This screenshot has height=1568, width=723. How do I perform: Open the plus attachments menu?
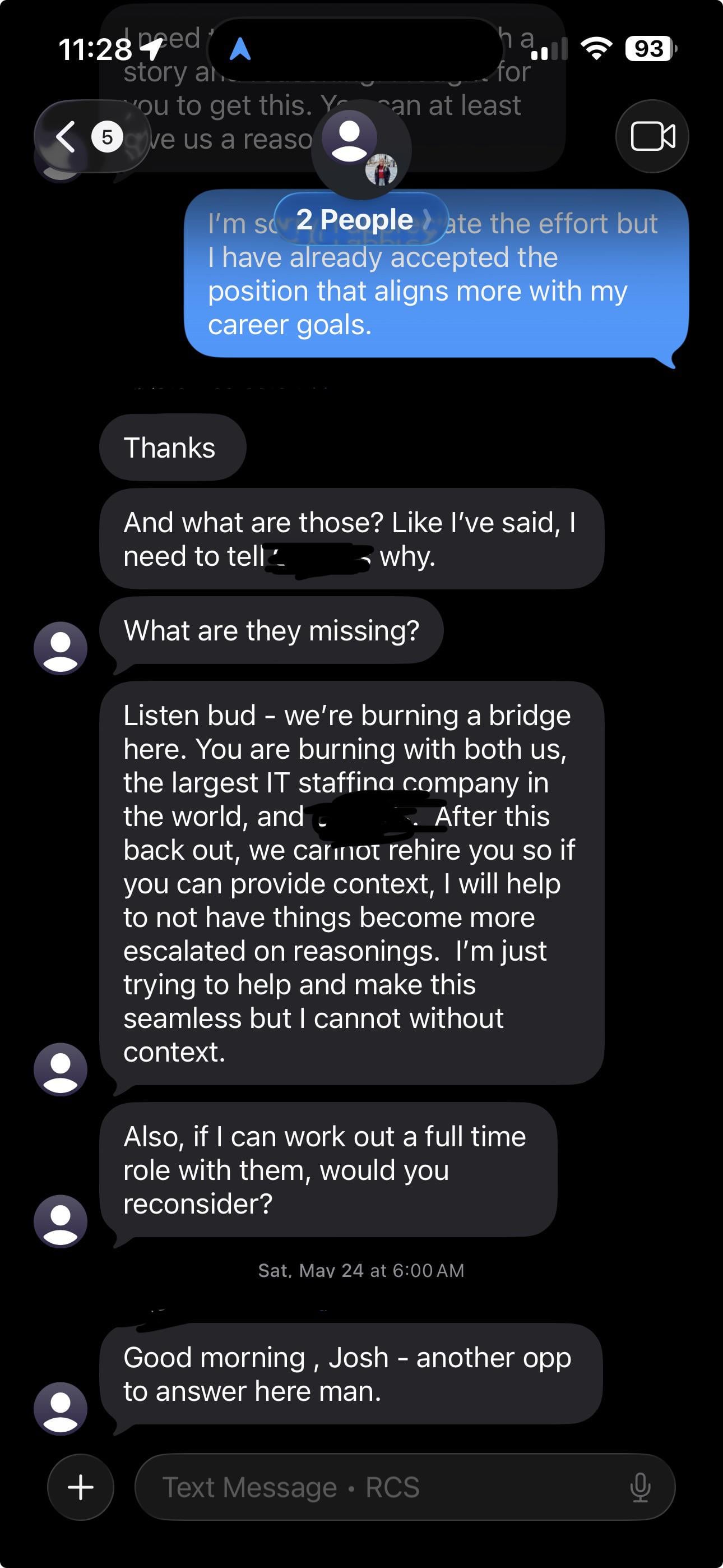pyautogui.click(x=80, y=1487)
